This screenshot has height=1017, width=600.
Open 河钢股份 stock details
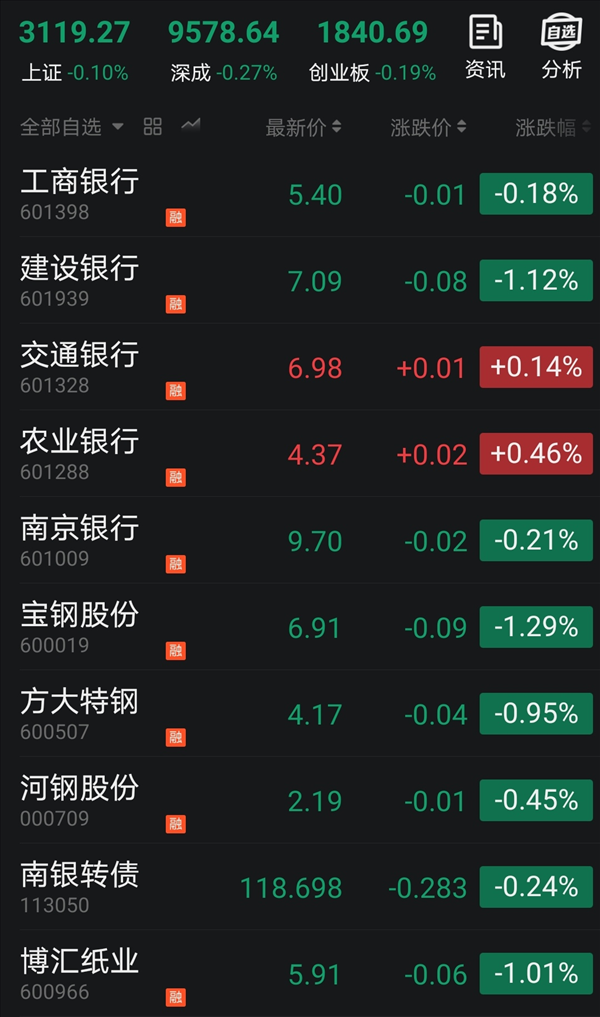point(300,800)
